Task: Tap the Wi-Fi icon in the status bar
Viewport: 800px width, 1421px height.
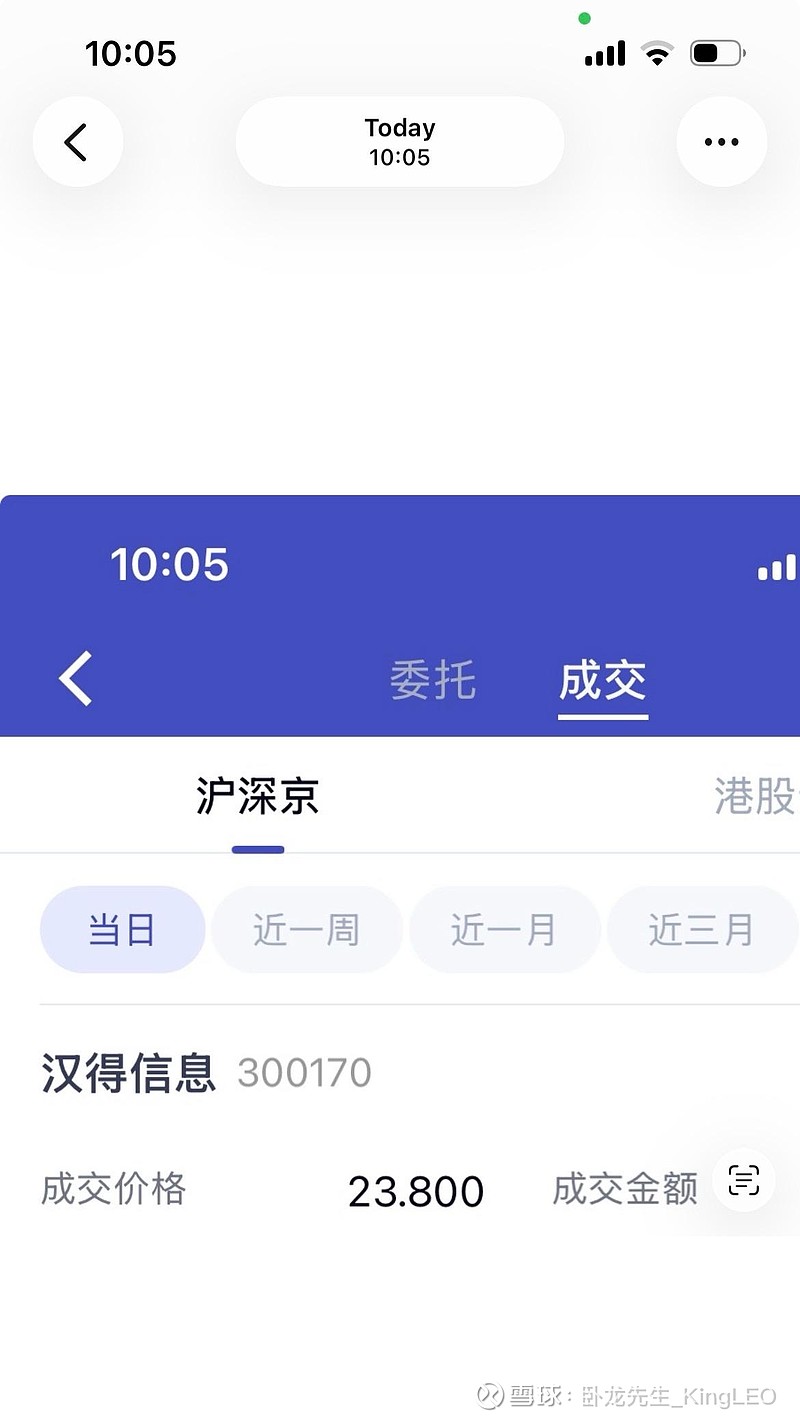Action: [657, 54]
